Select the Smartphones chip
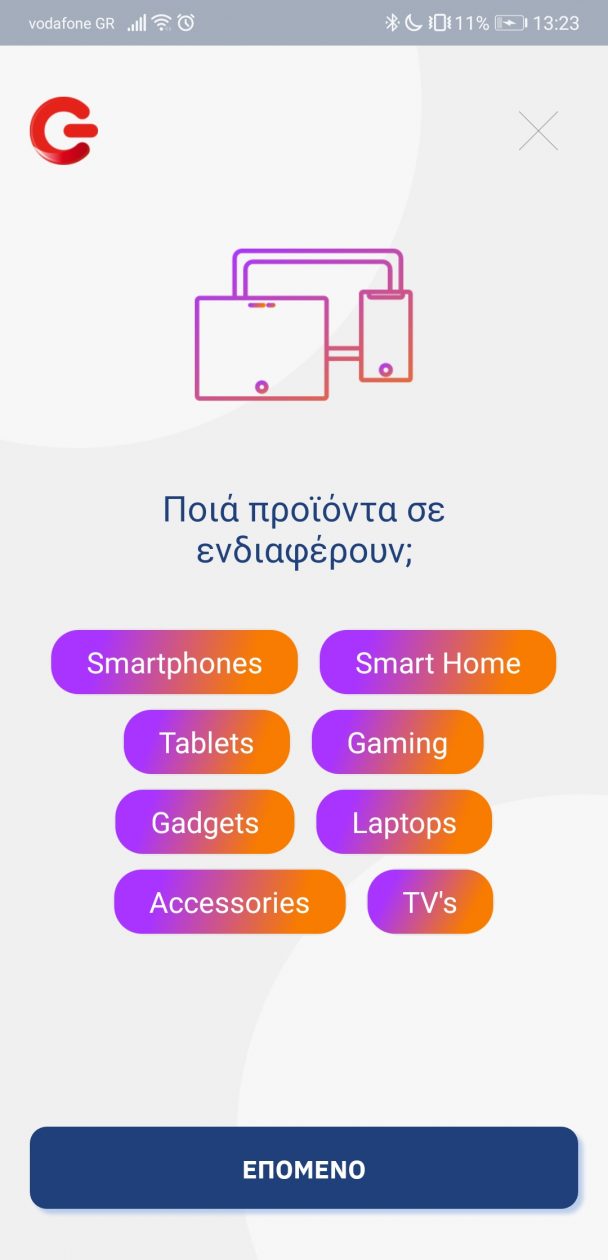608x1260 pixels. [x=174, y=662]
